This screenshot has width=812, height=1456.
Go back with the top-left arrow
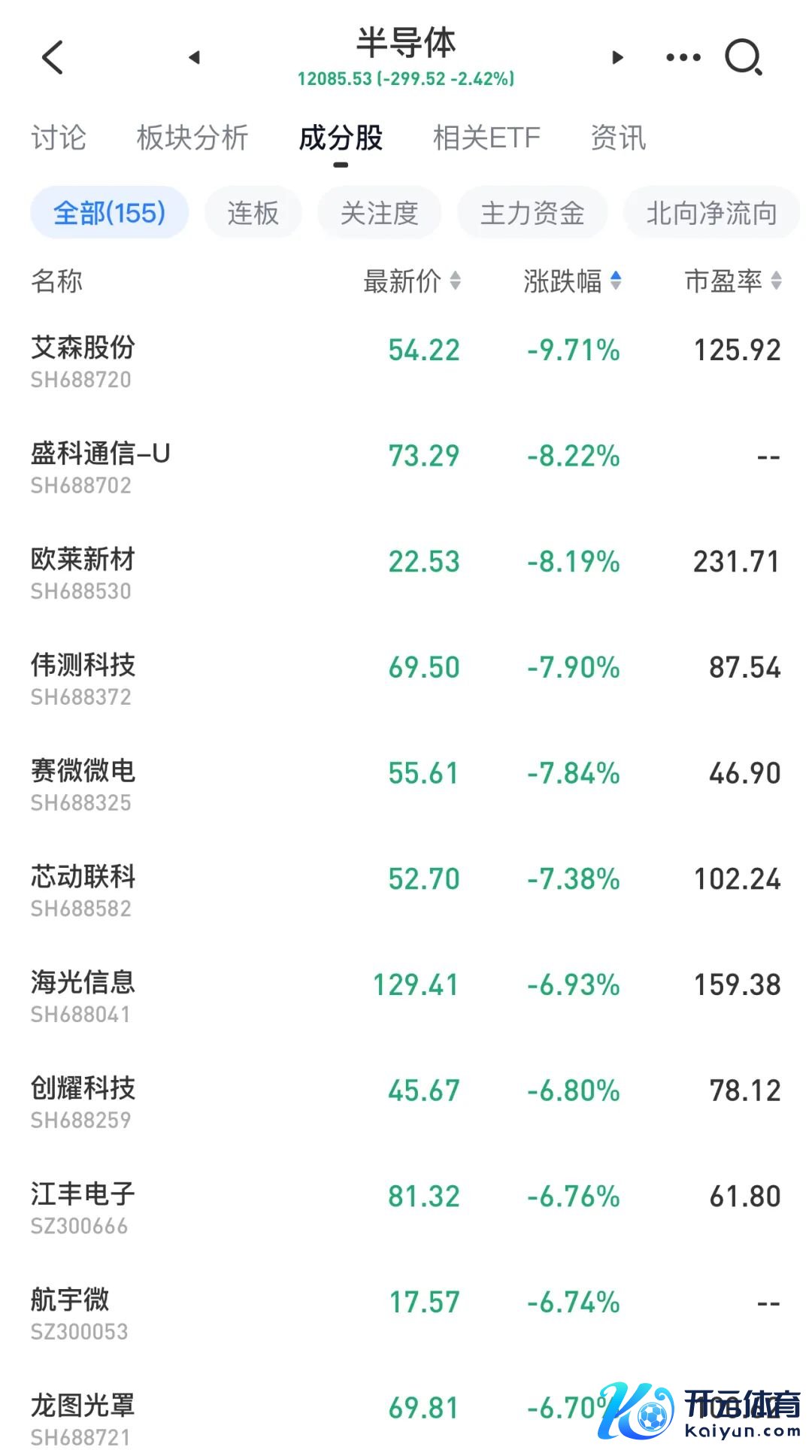pyautogui.click(x=53, y=57)
